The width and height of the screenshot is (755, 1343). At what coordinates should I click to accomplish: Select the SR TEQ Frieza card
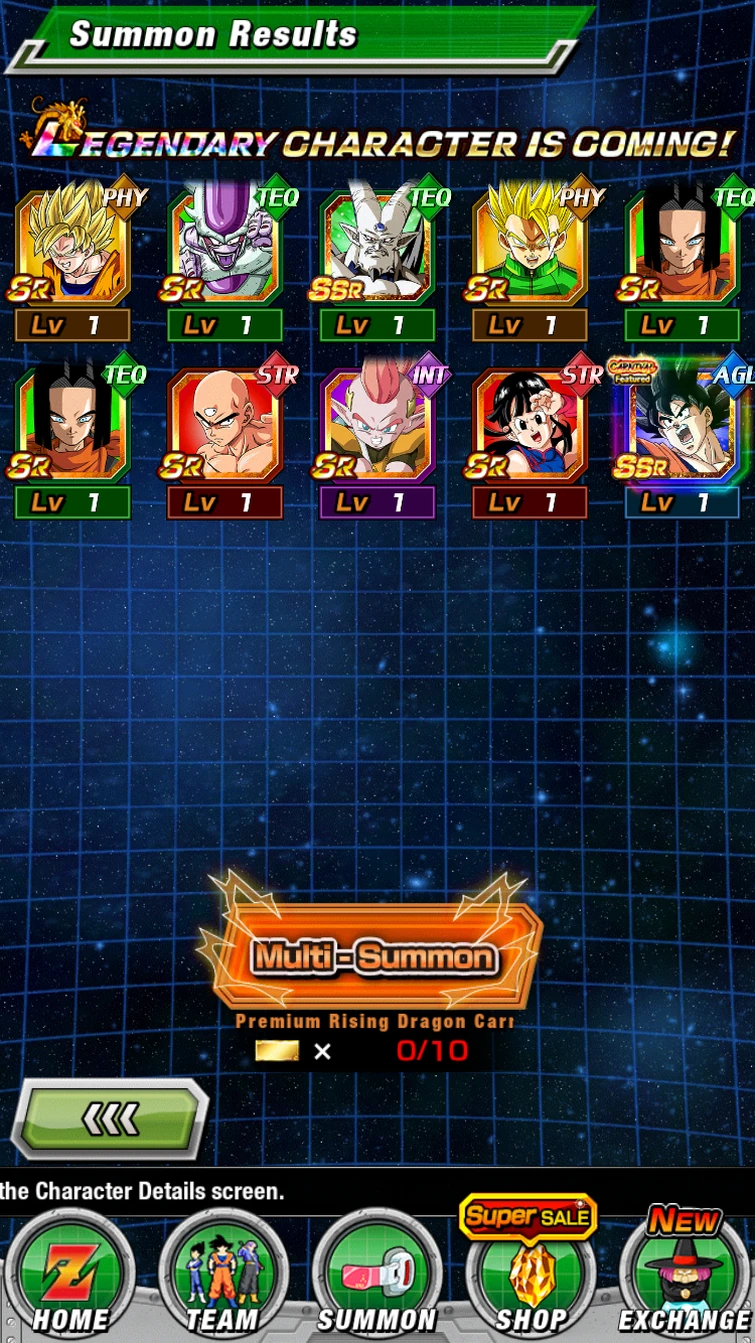pyautogui.click(x=224, y=243)
